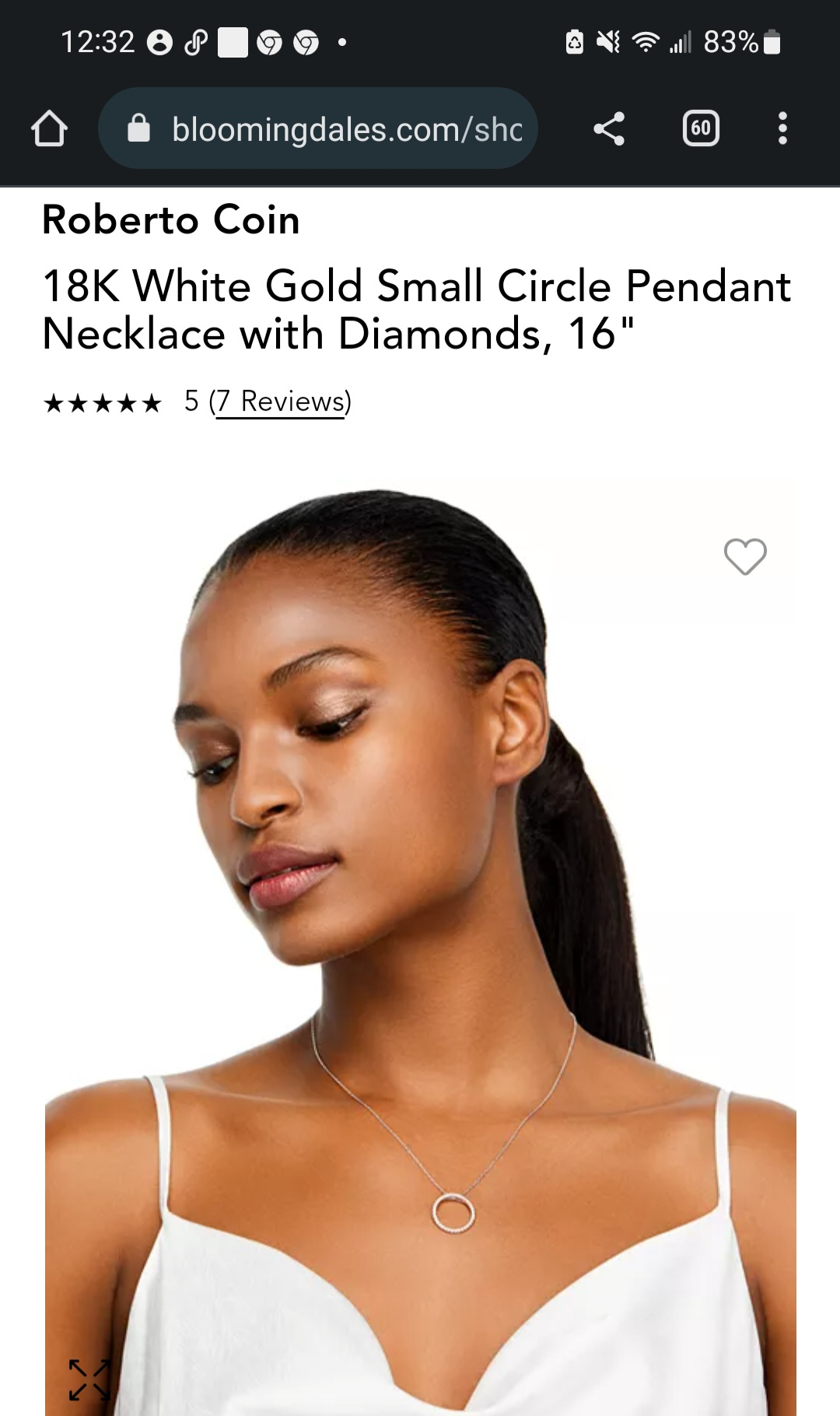Open the browser overflow menu
The image size is (840, 1416).
click(x=782, y=128)
